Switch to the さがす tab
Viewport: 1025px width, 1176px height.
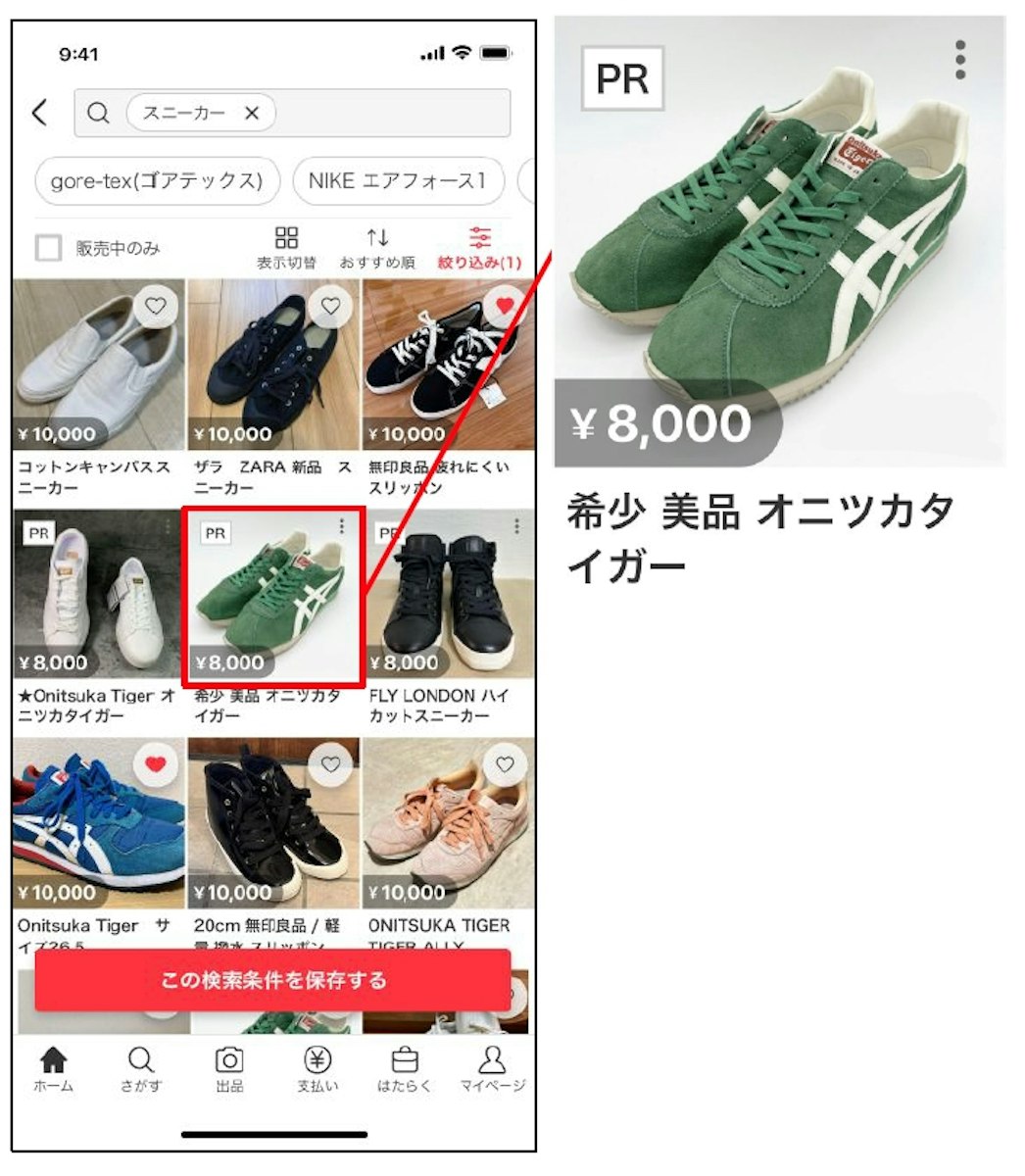[141, 1069]
